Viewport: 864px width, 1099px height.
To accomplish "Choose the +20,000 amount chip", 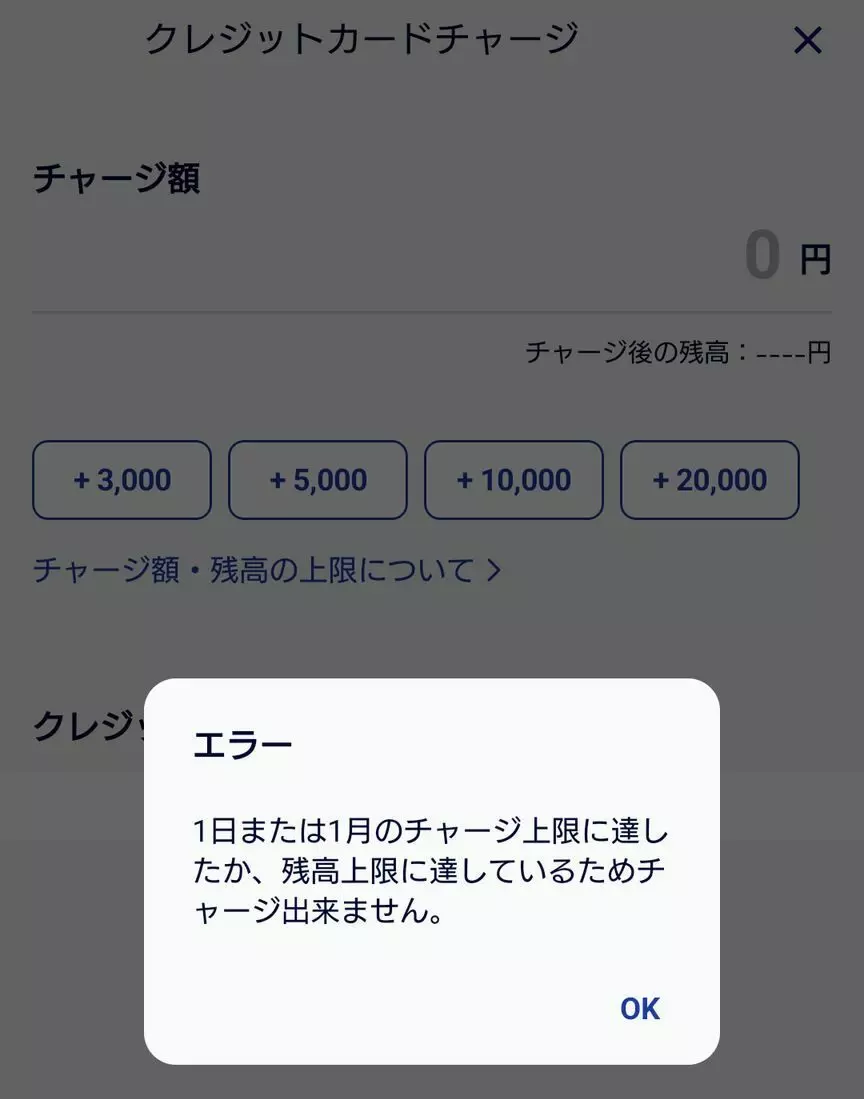I will pyautogui.click(x=710, y=480).
